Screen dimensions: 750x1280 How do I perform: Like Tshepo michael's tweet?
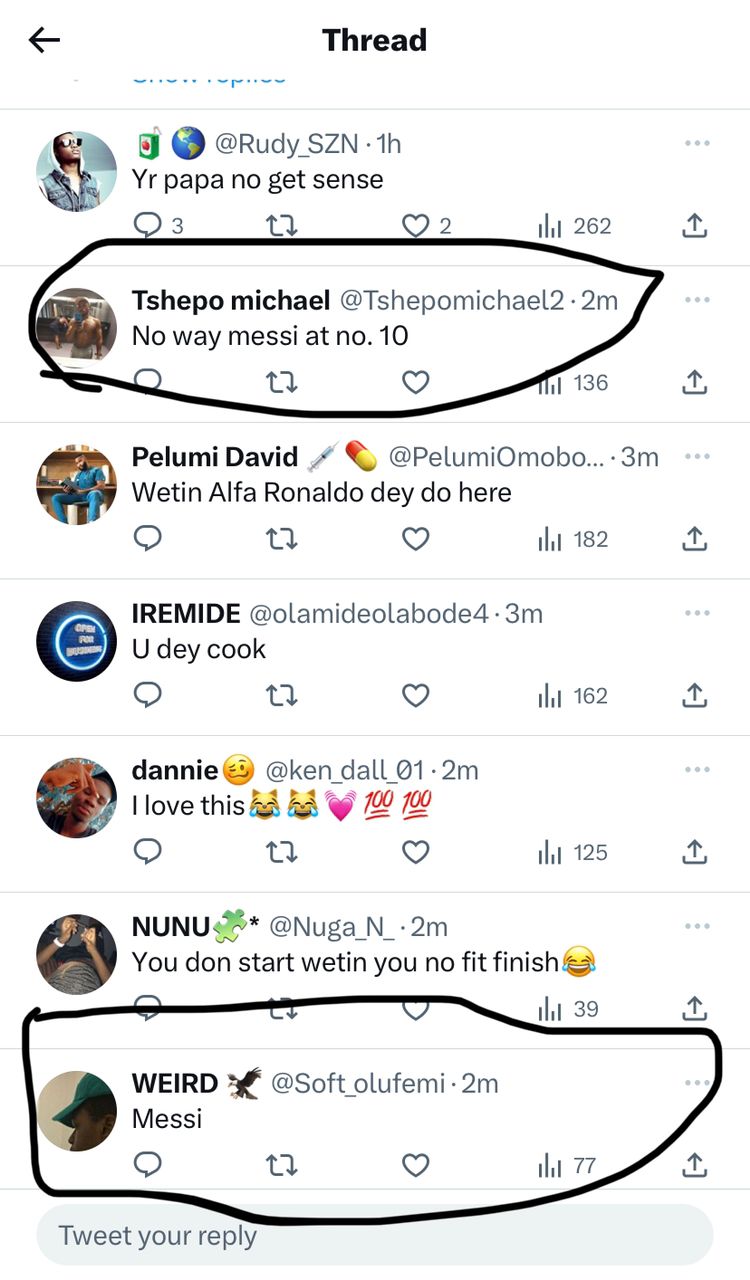coord(415,382)
